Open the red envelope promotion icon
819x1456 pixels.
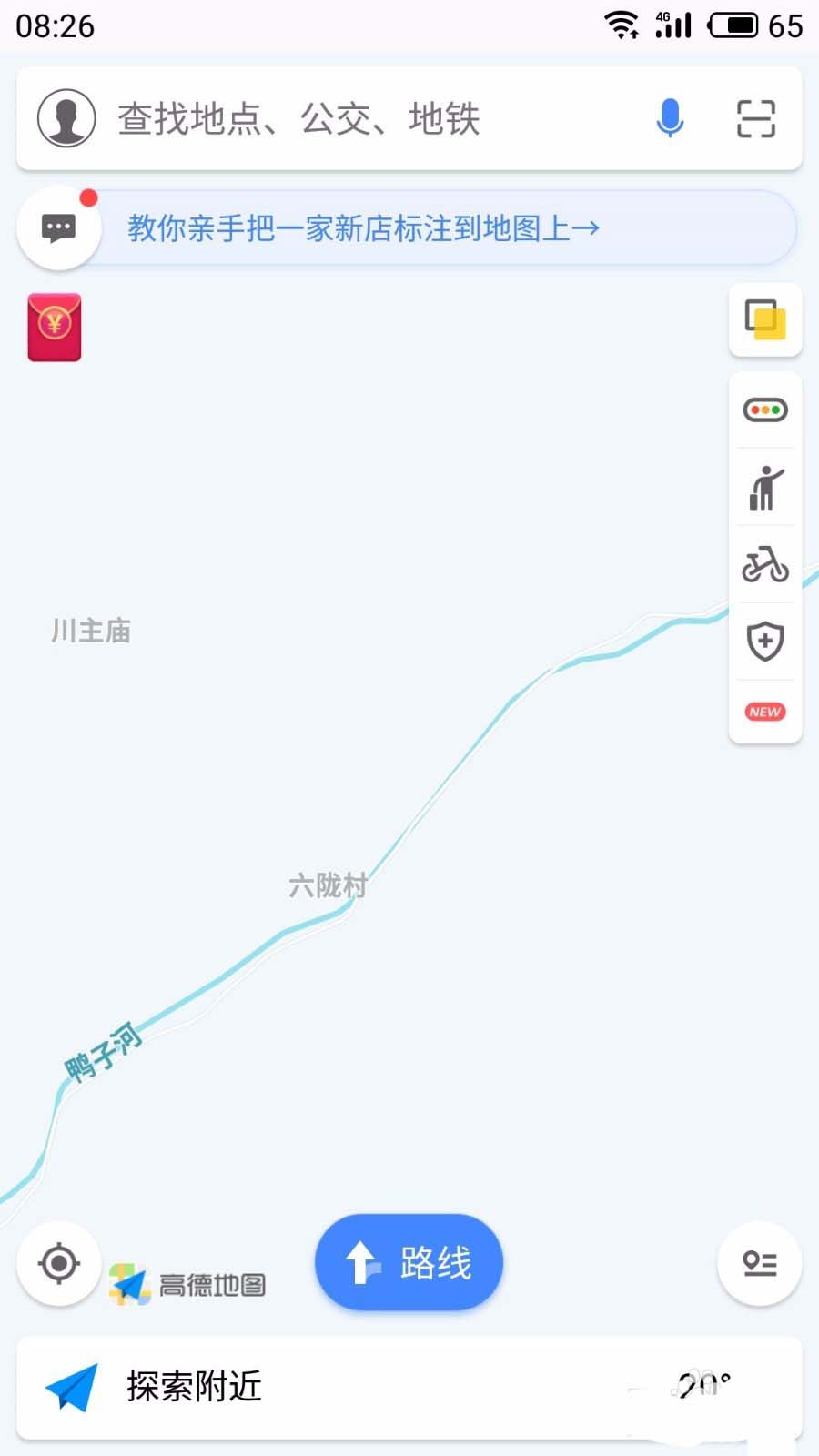55,328
